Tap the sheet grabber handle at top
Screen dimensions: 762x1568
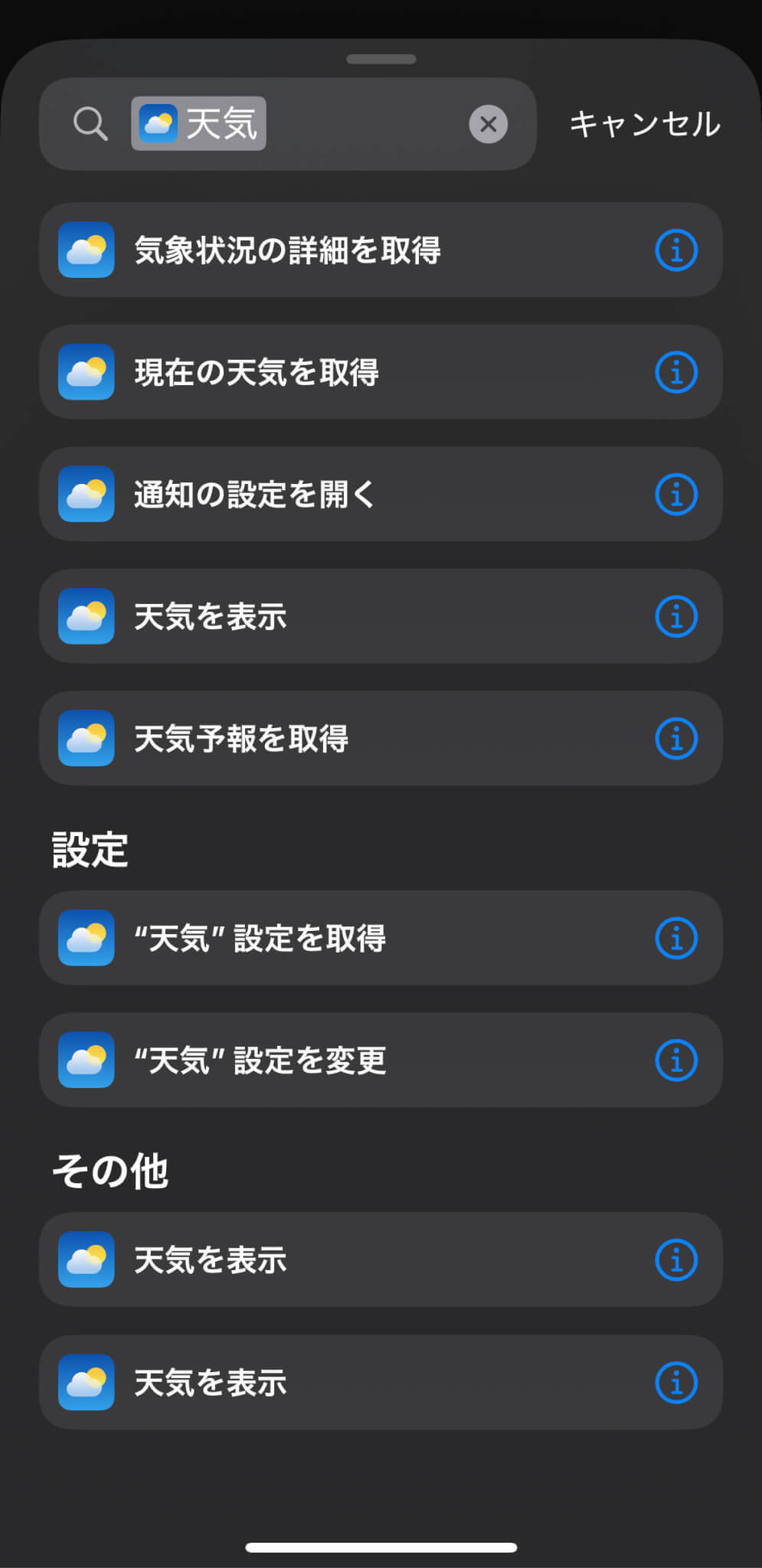(x=381, y=59)
